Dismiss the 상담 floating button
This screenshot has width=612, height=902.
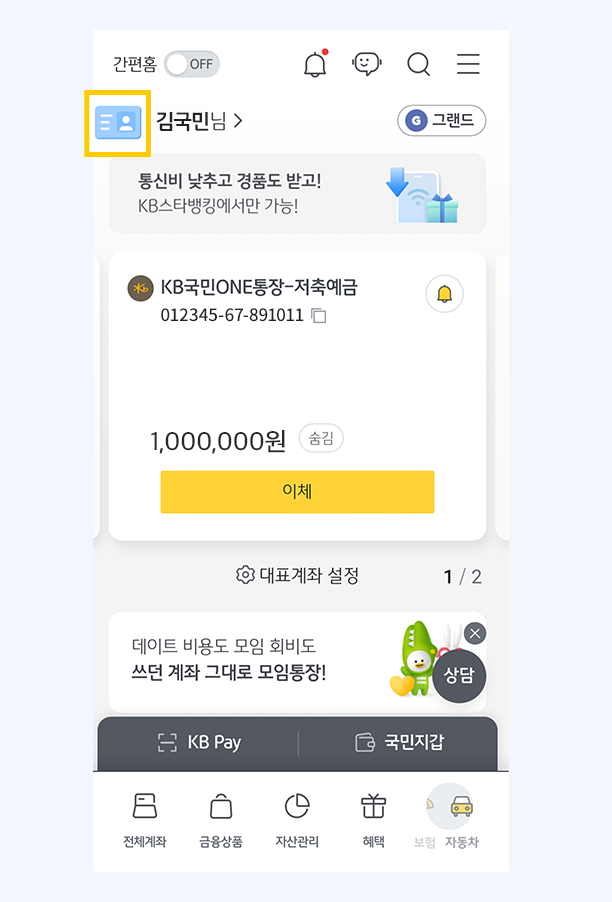475,633
